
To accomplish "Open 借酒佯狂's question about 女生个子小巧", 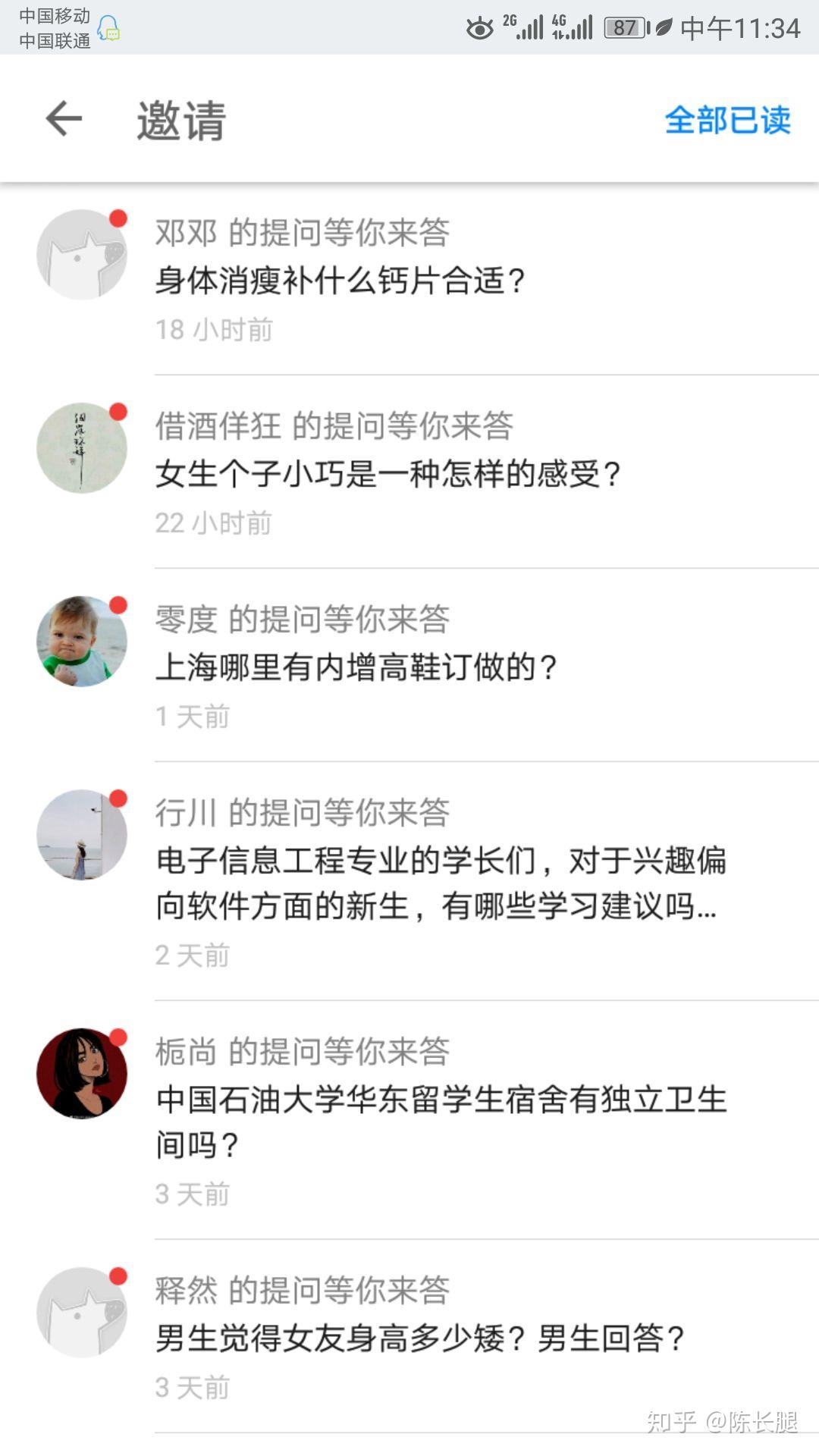I will pos(388,474).
